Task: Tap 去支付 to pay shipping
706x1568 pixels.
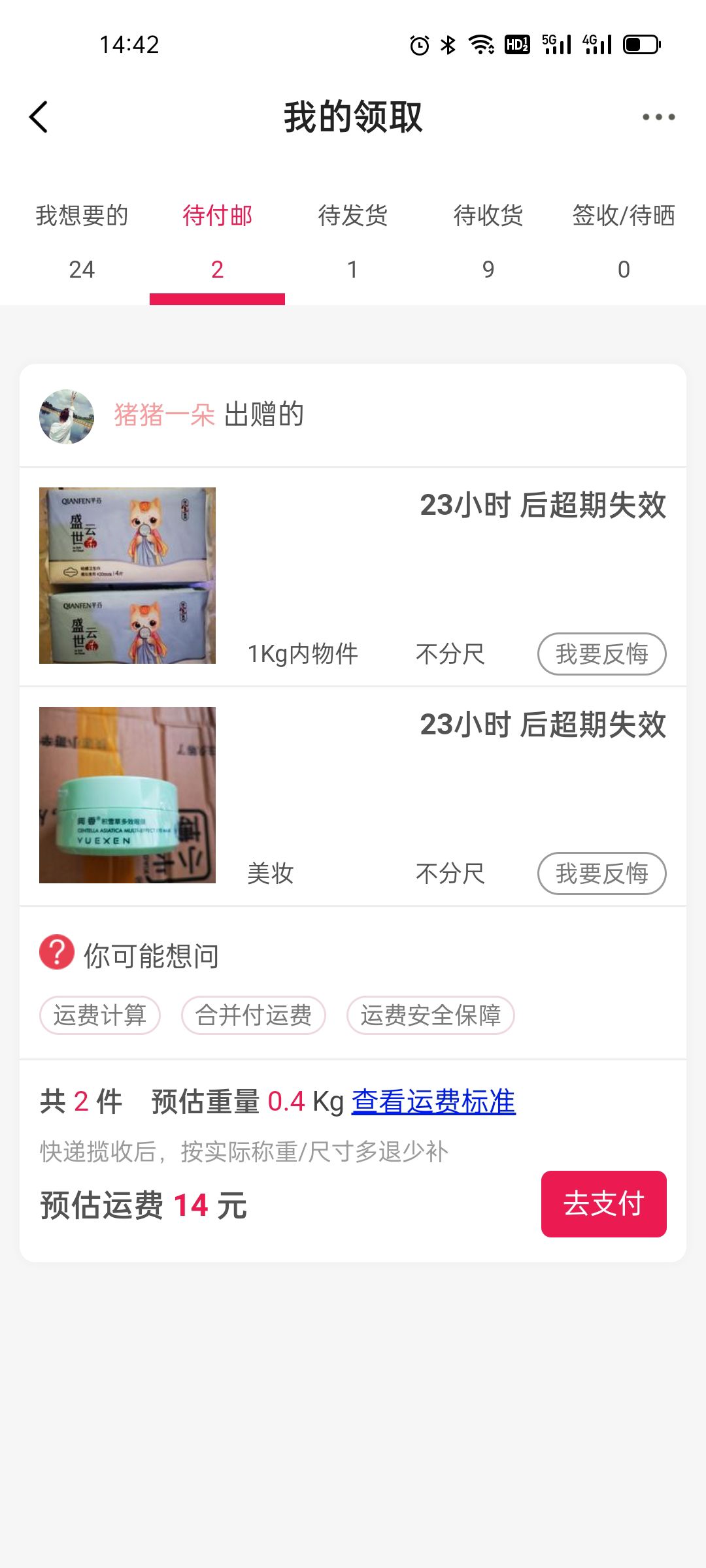Action: click(603, 1204)
